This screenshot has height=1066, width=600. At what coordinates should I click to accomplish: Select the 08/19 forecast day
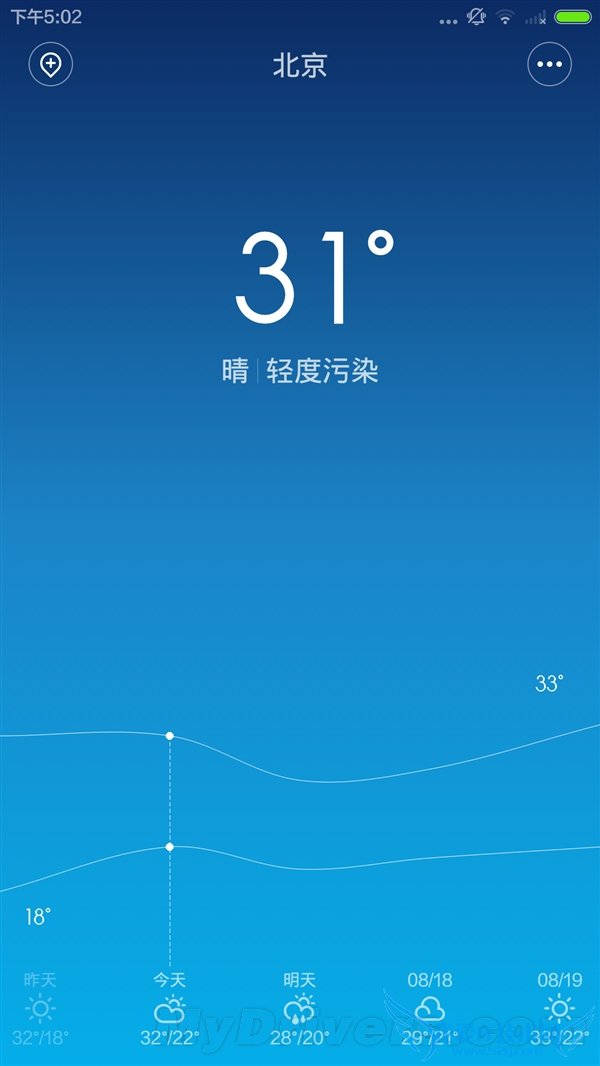tap(559, 1008)
